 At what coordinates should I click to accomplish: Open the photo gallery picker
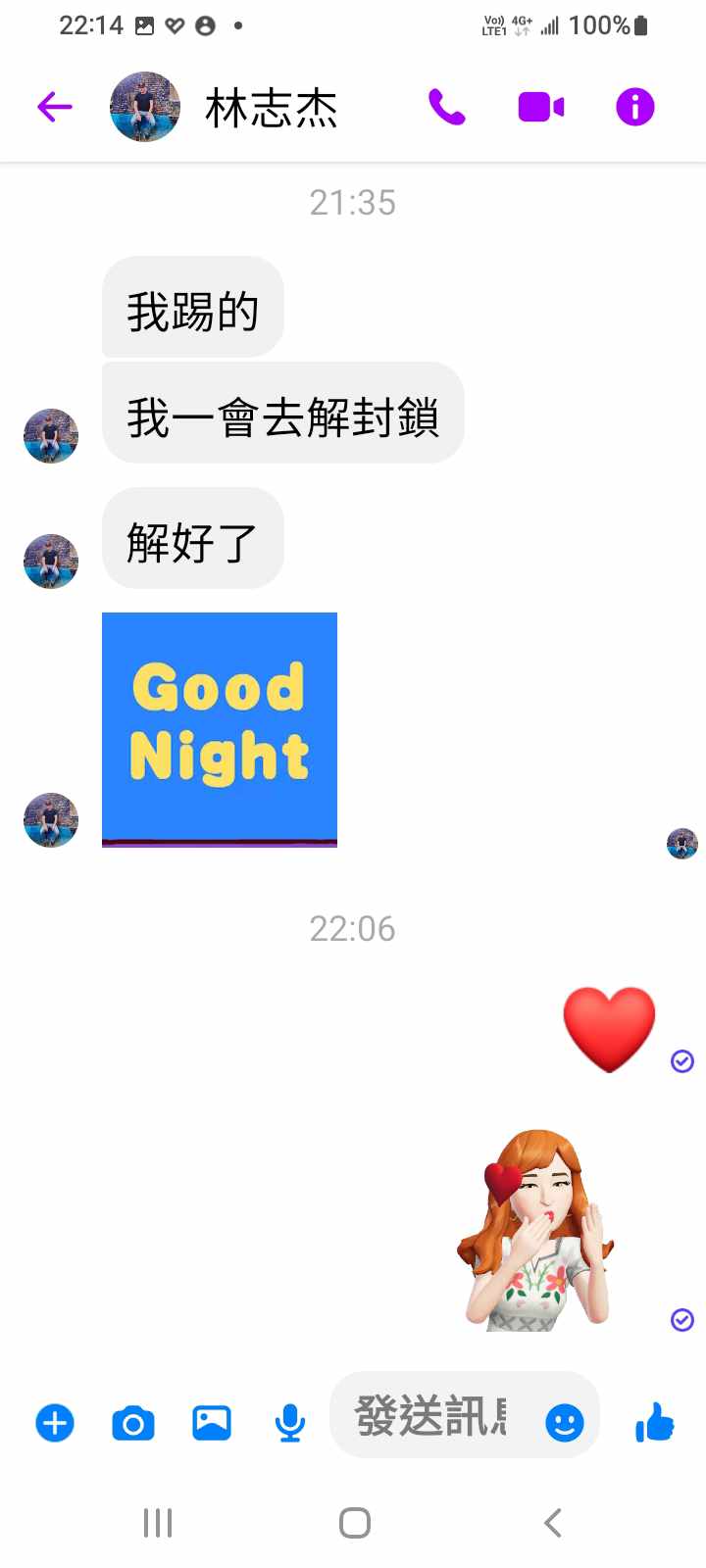tap(212, 1423)
